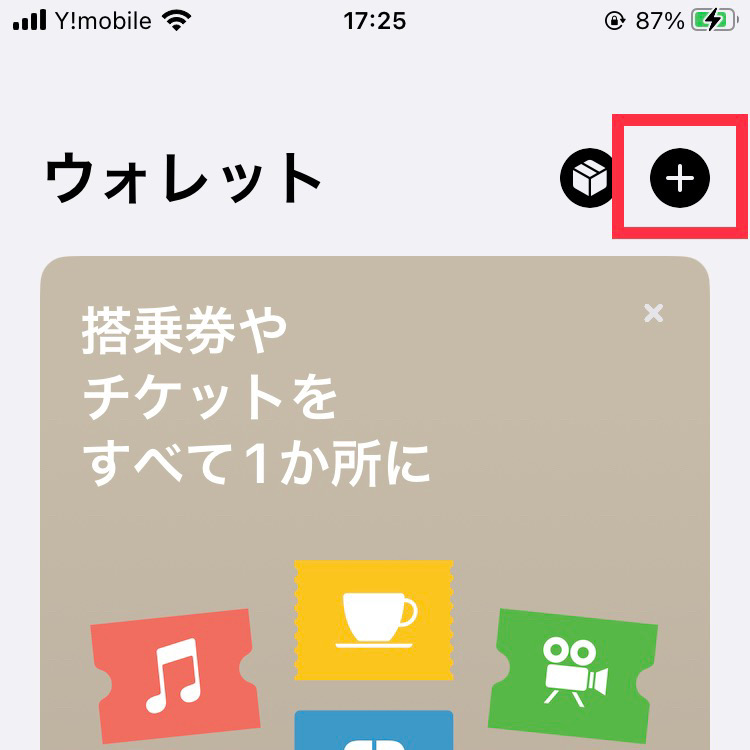
Task: Tap the plus button to add a card
Action: pos(680,179)
